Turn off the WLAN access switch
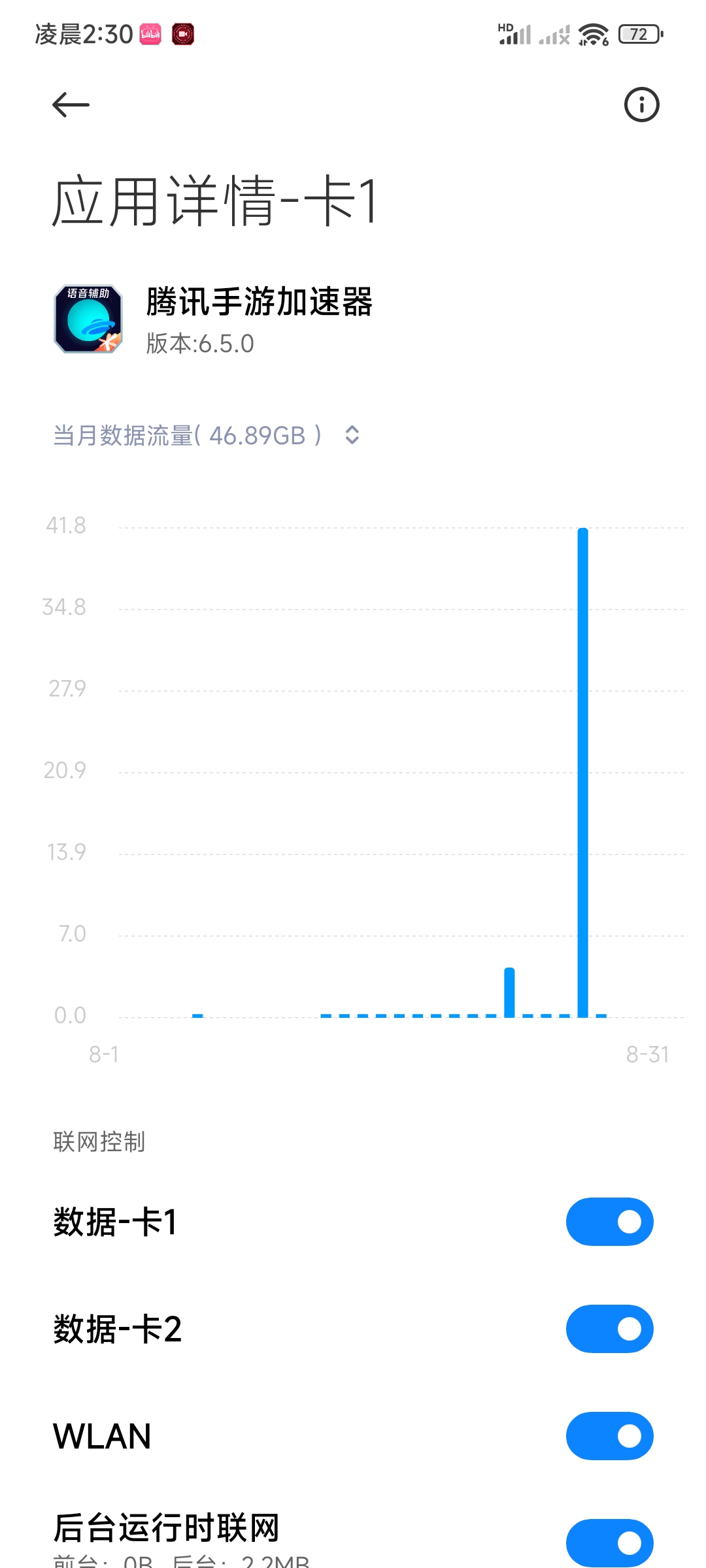Screen dimensions: 706x1568 click(609, 1436)
